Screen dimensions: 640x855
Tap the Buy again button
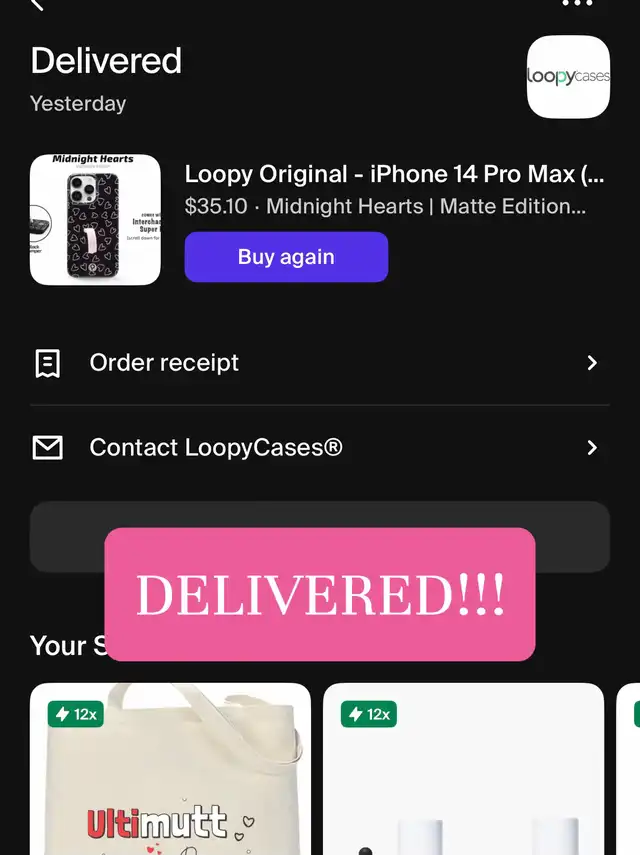coord(286,257)
